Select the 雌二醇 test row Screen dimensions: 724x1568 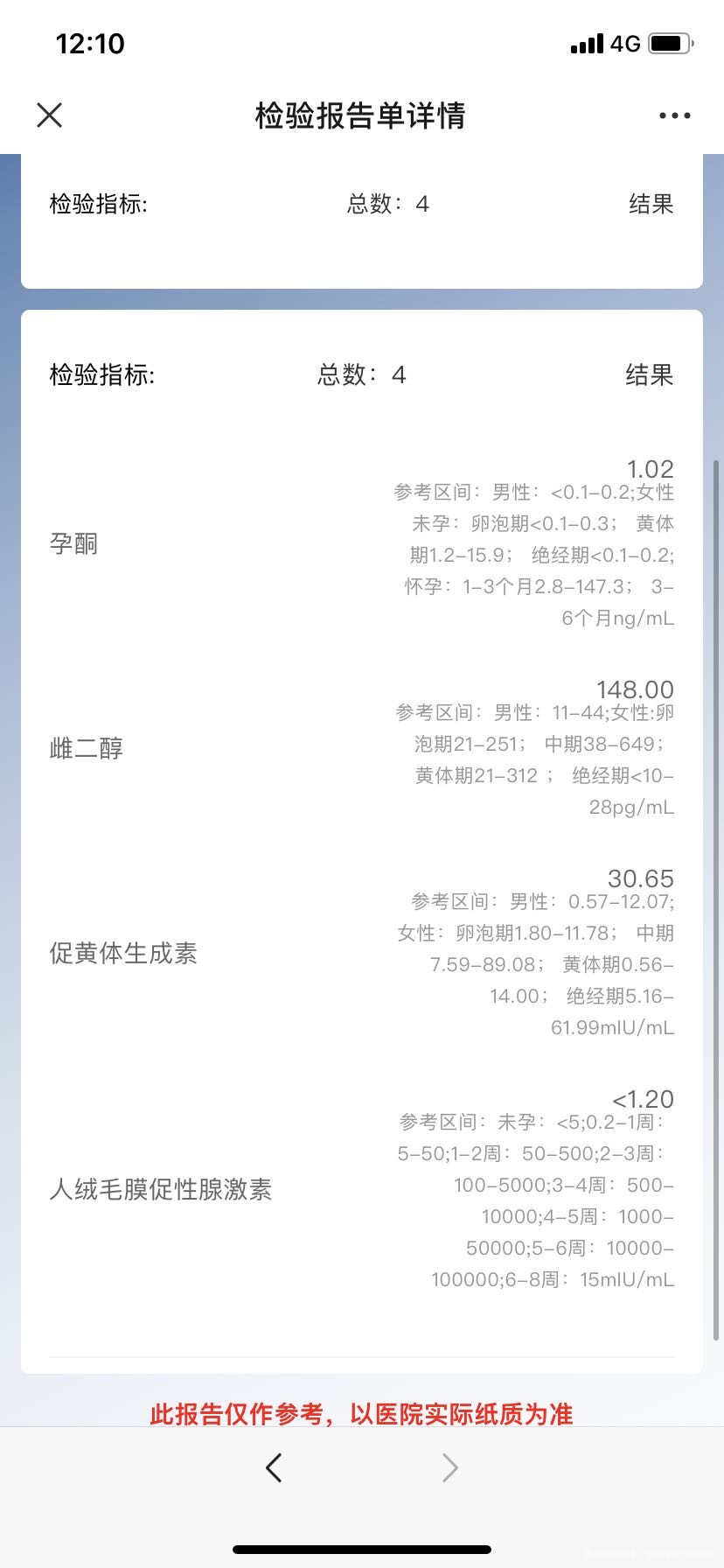pyautogui.click(x=85, y=748)
